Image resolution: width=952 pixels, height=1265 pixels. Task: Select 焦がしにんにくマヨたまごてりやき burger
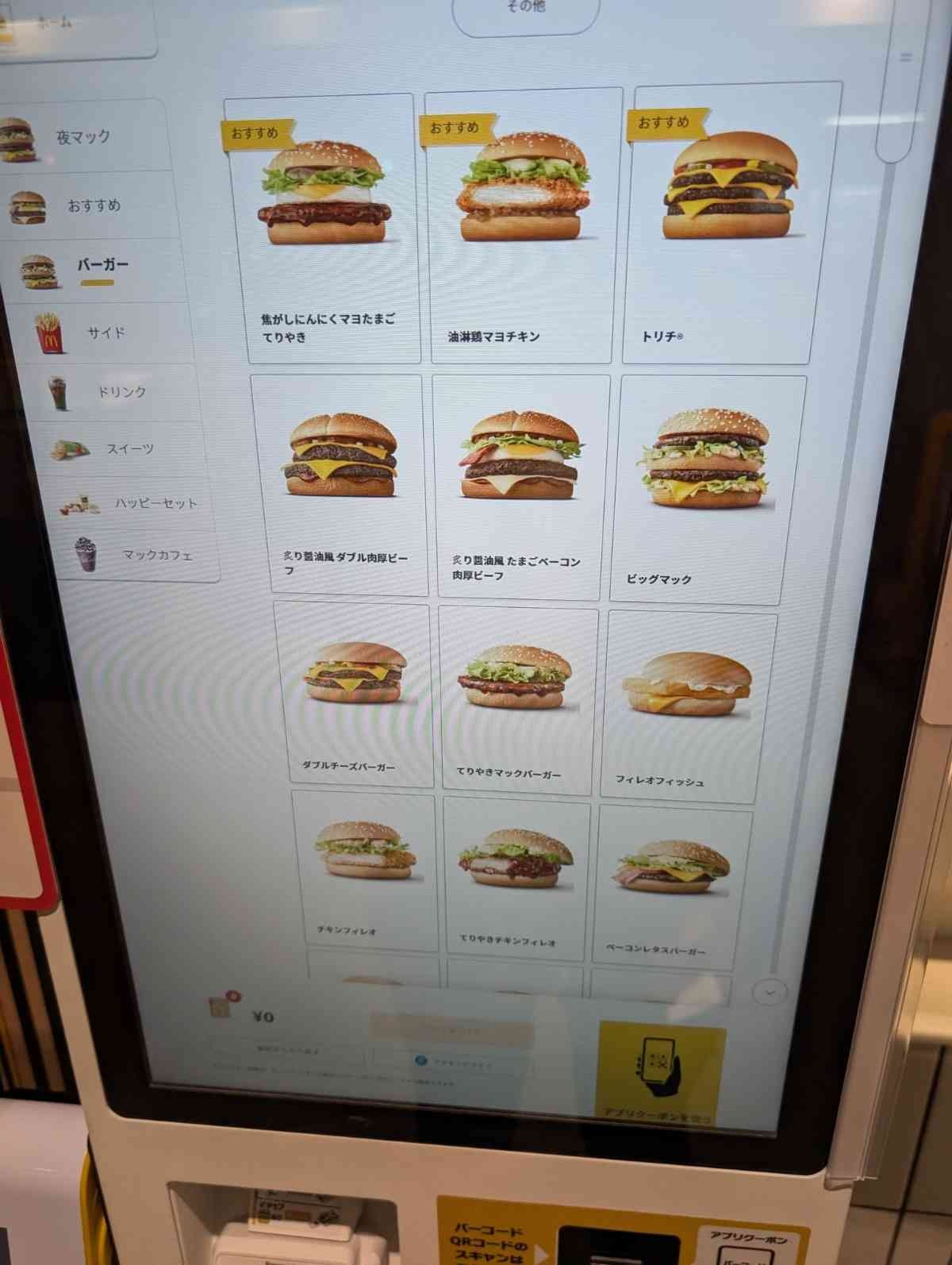pyautogui.click(x=323, y=230)
